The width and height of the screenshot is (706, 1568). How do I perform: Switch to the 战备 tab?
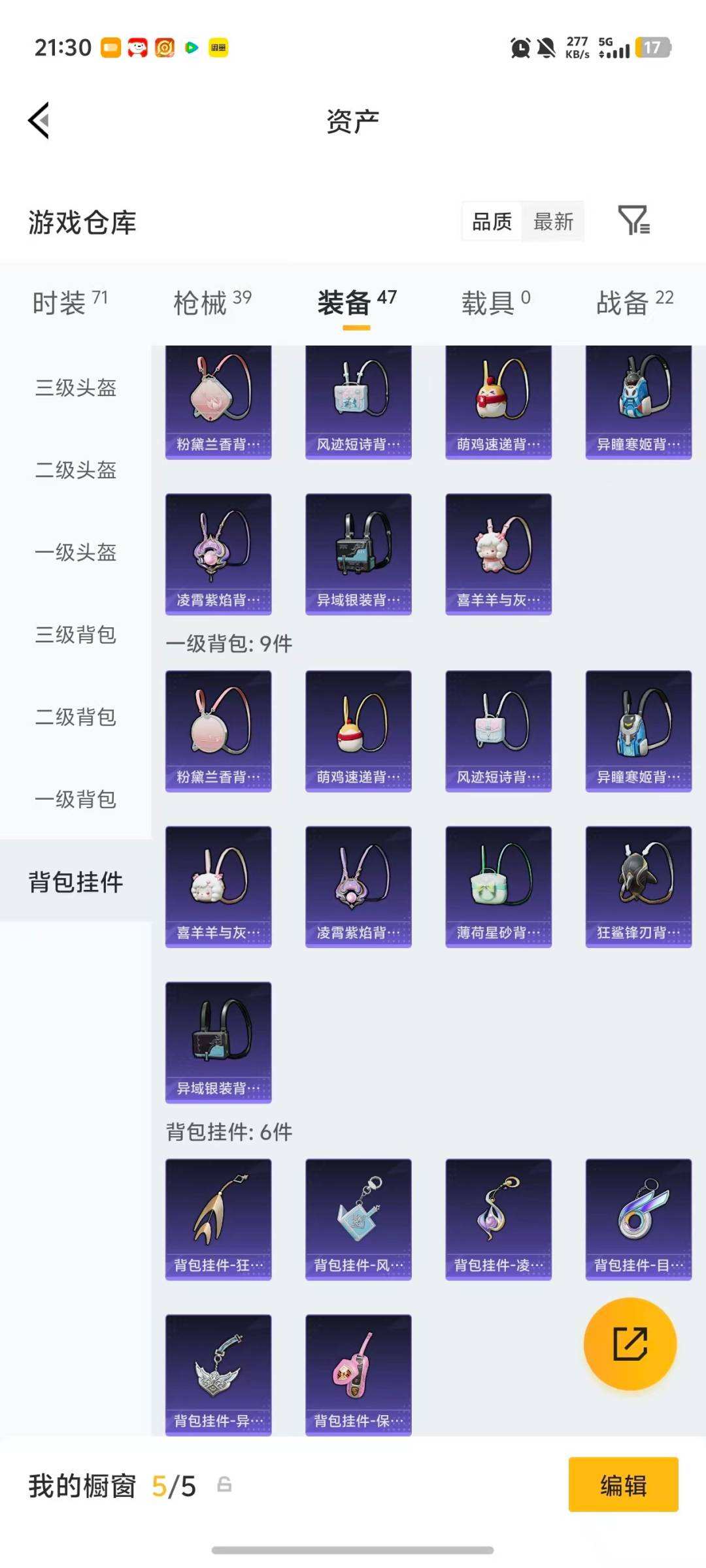pyautogui.click(x=634, y=302)
